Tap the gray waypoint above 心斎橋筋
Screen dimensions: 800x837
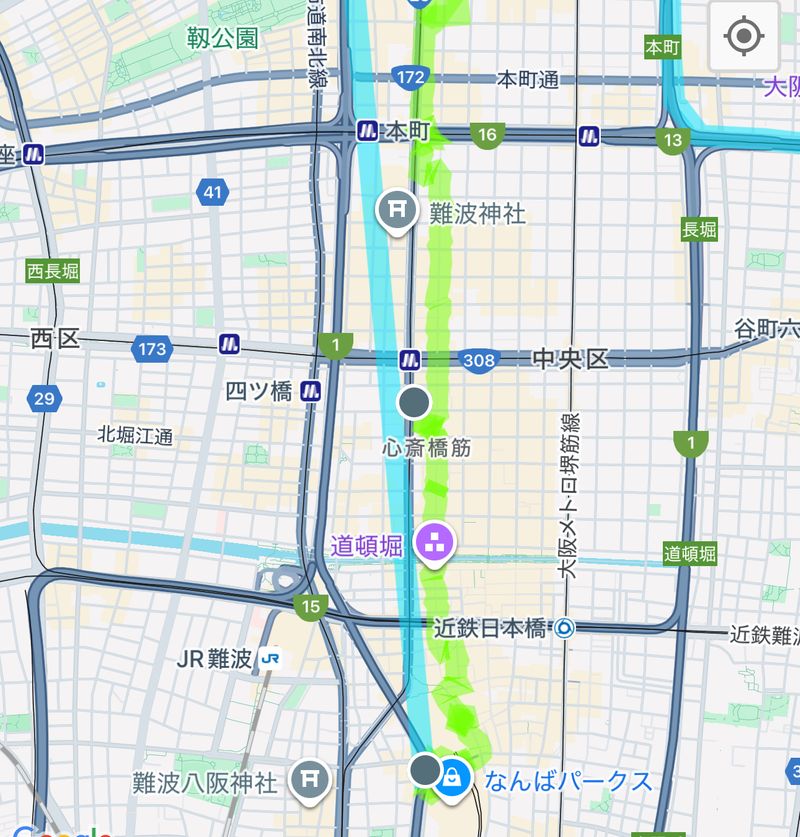[413, 403]
